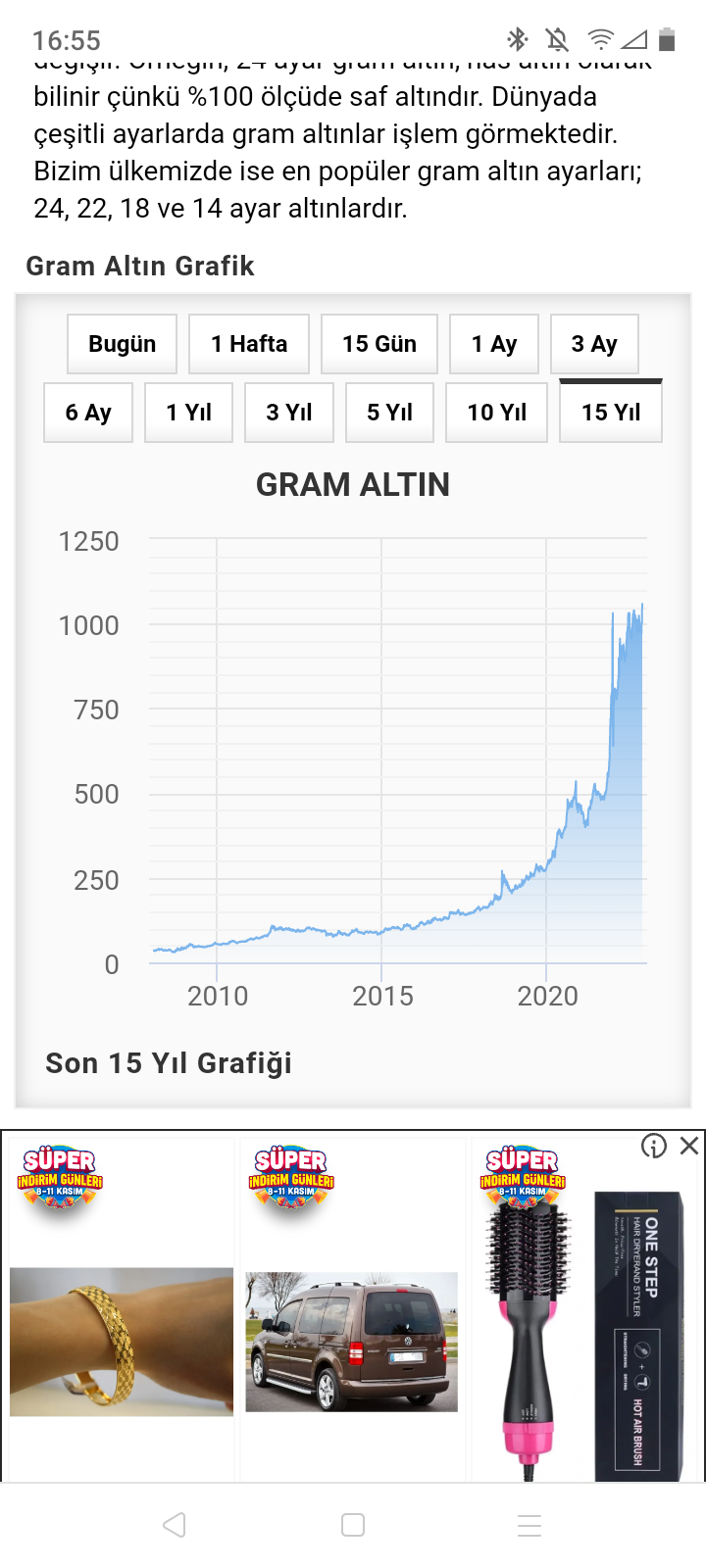
Task: Go back with system back button
Action: [175, 1525]
